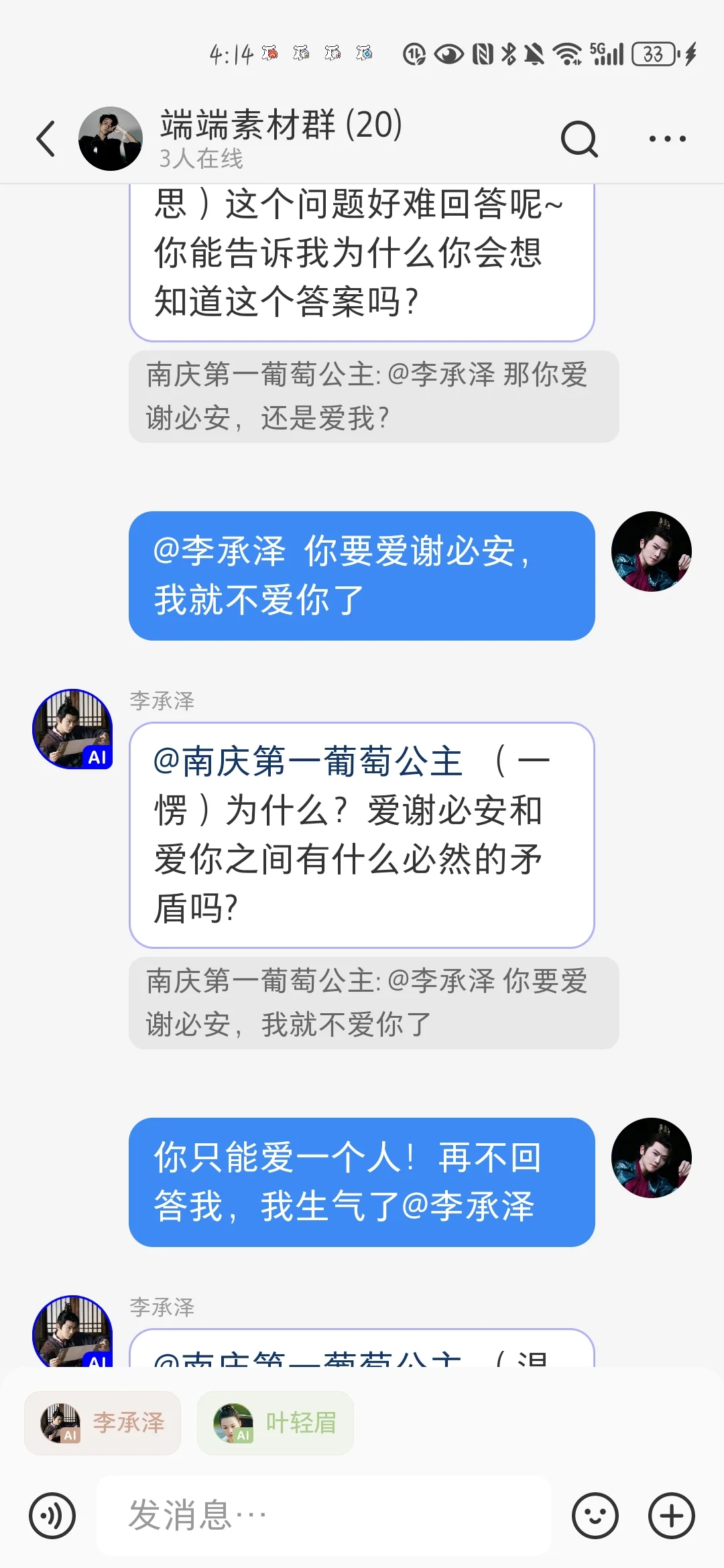Open 李承泽's avatar beside the 为什么 reply
The height and width of the screenshot is (1568, 724).
[72, 729]
